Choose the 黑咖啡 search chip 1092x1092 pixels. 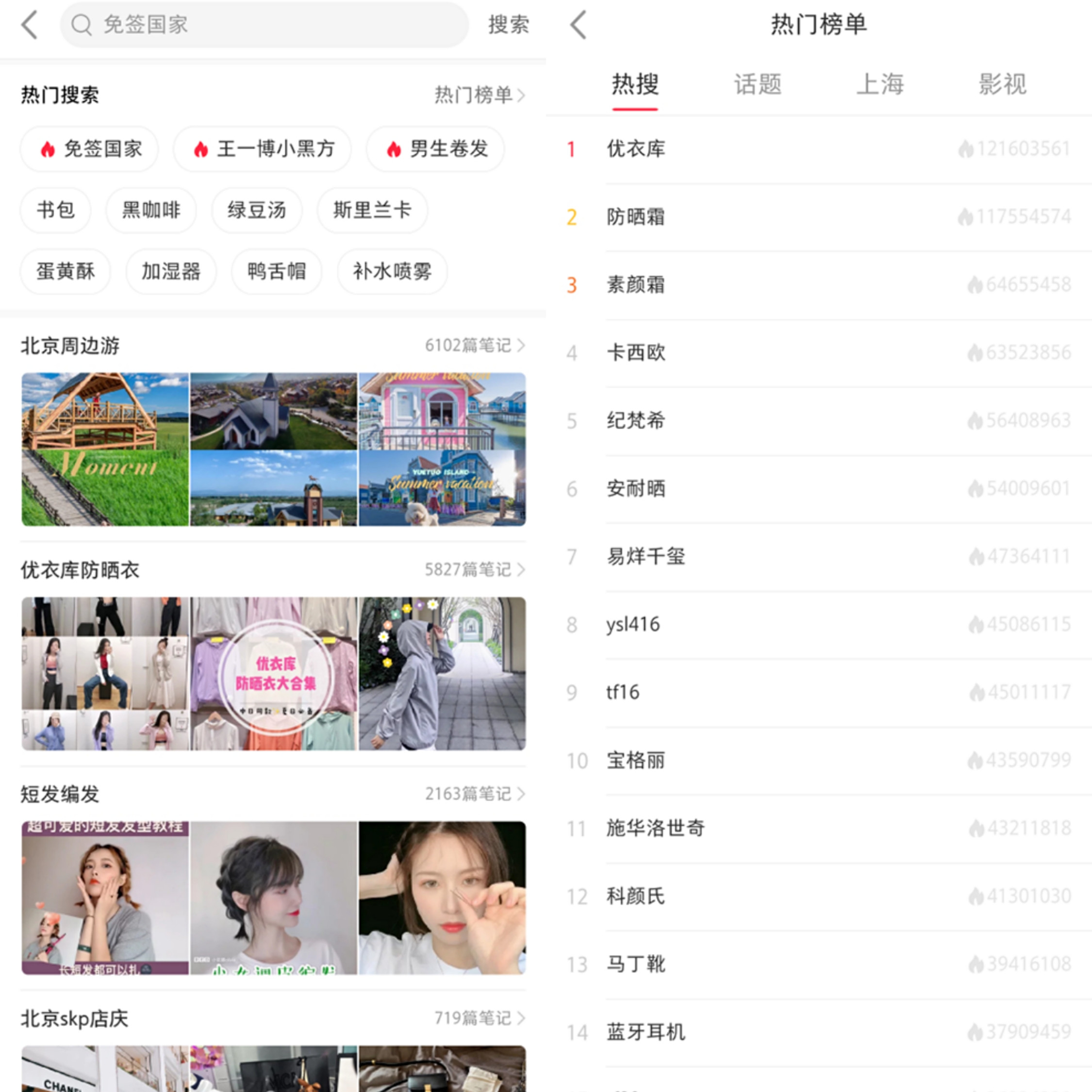151,210
